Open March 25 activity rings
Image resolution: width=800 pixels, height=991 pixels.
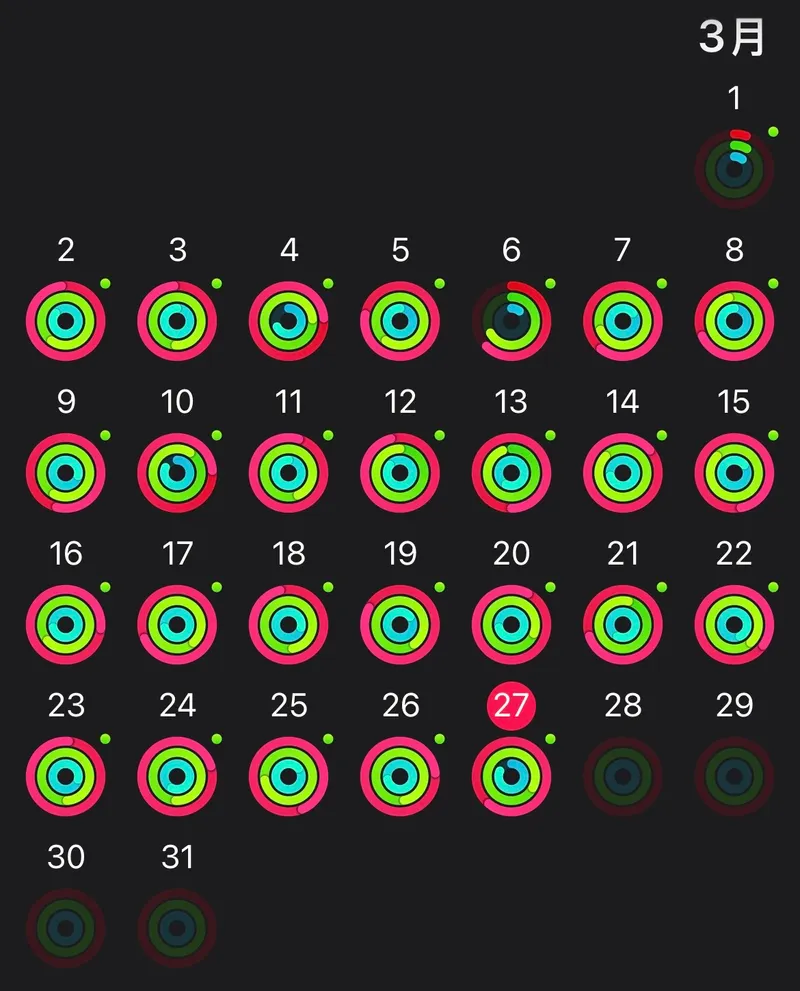coord(289,777)
